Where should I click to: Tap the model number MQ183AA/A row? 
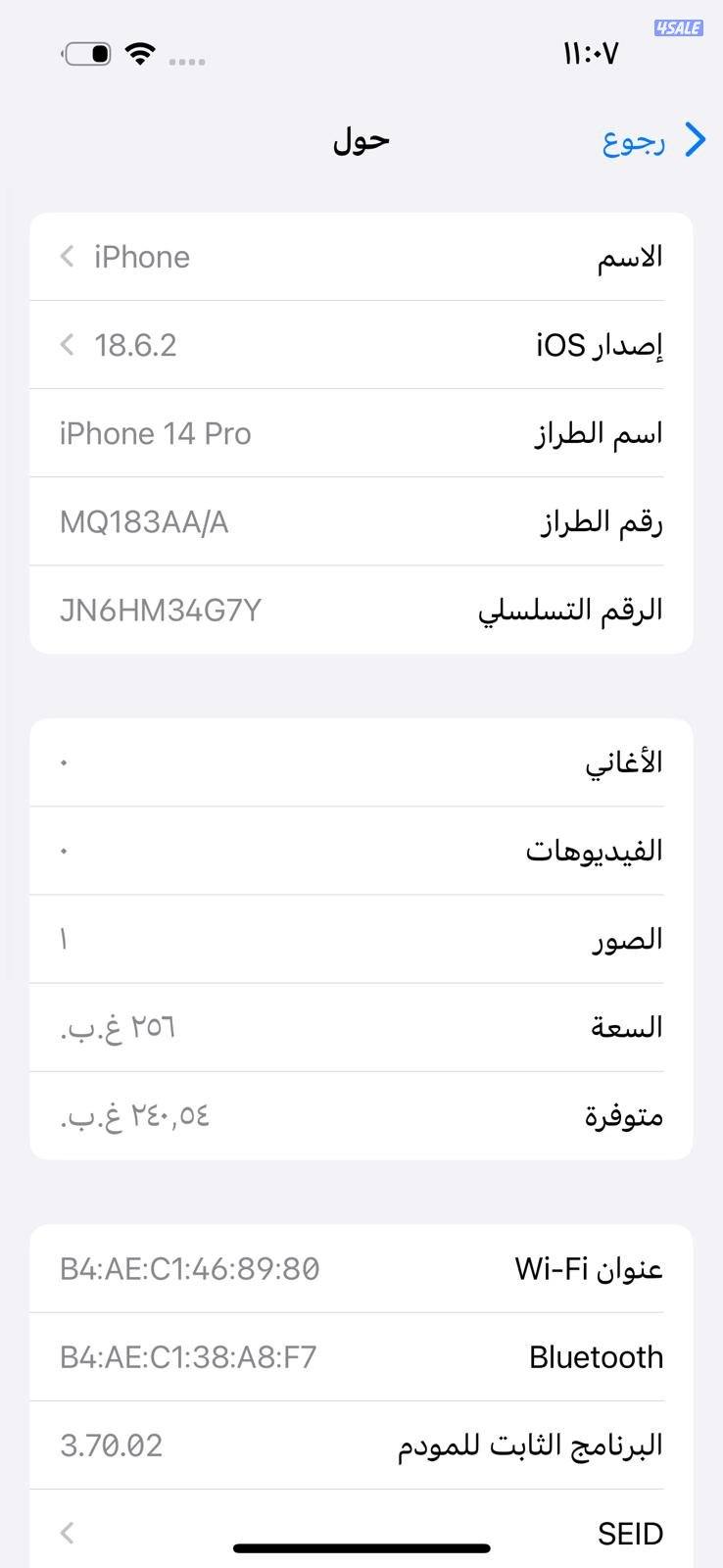(x=361, y=520)
